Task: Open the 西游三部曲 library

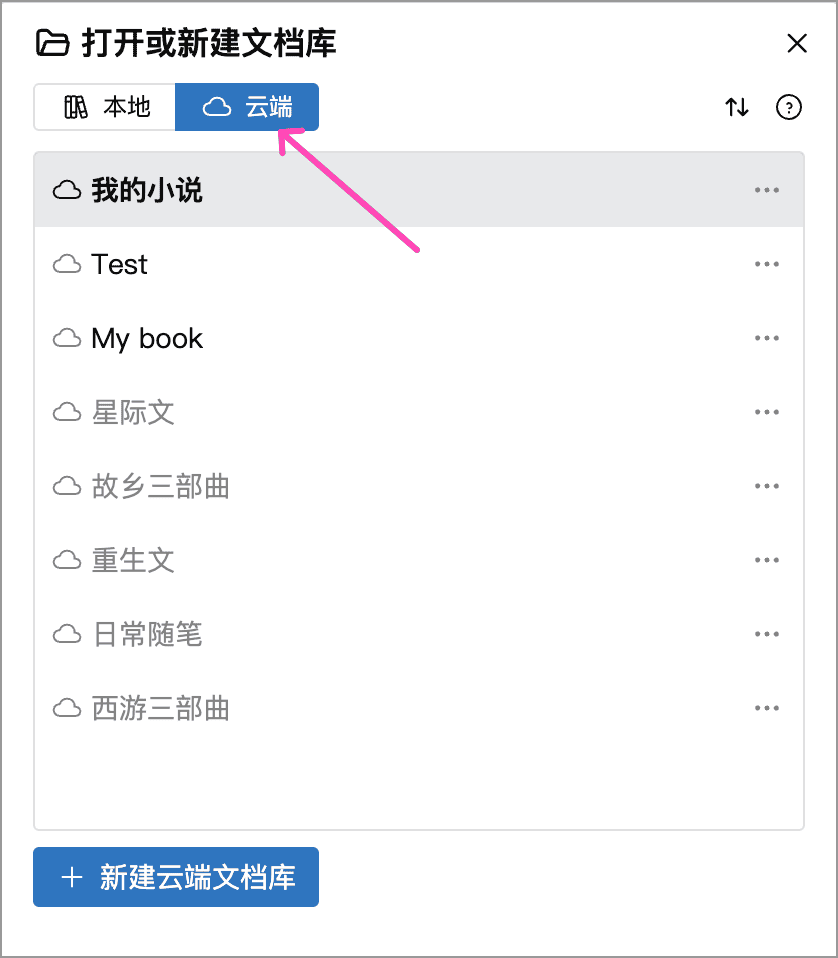Action: (419, 708)
